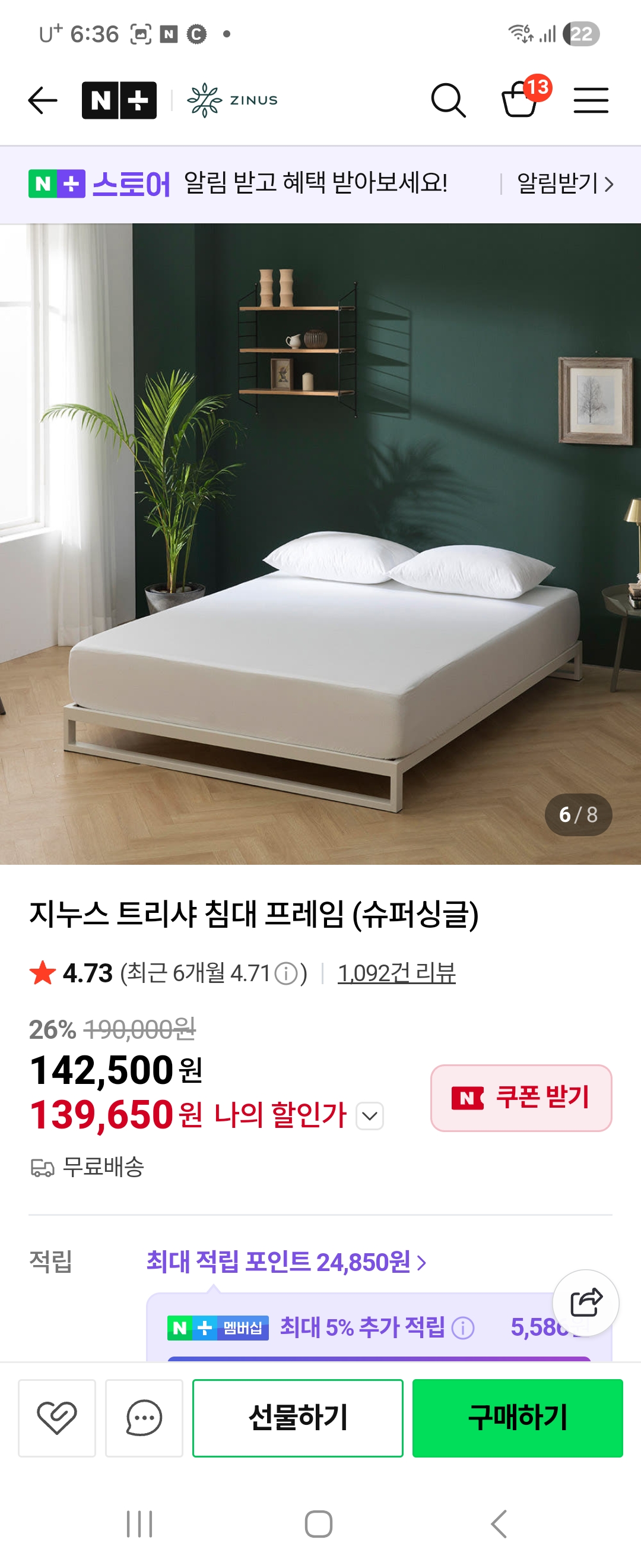The image size is (641, 1568).
Task: Tap 선물하기 to send as gift
Action: 297,1418
